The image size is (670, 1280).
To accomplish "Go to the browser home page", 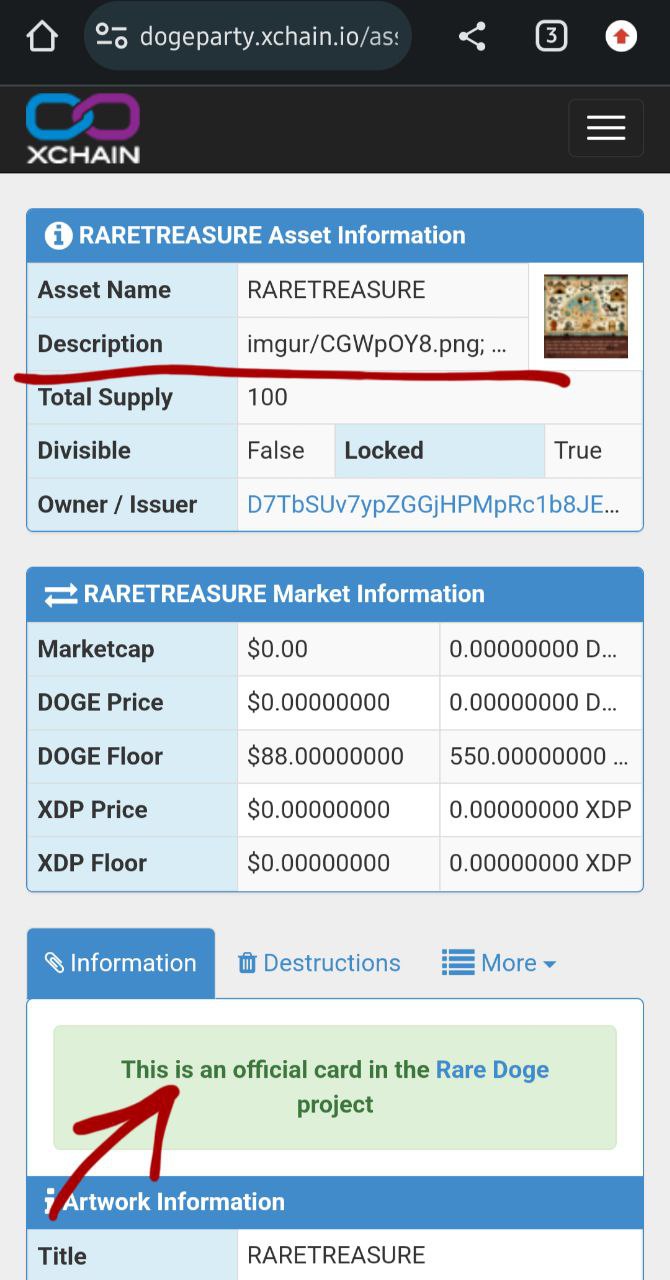I will 42,38.
